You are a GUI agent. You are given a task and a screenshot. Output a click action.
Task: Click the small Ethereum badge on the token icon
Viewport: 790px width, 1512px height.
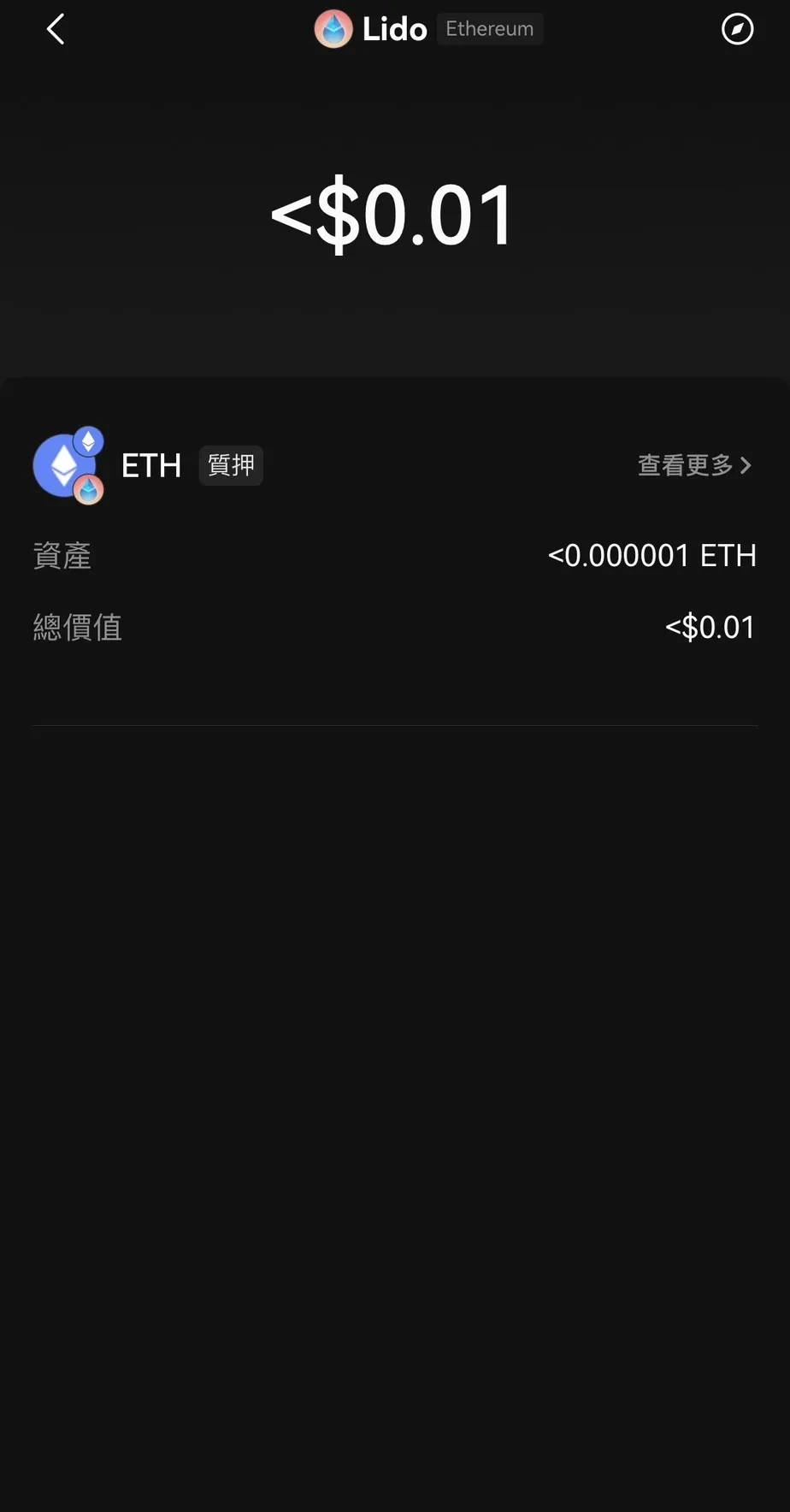(88, 440)
